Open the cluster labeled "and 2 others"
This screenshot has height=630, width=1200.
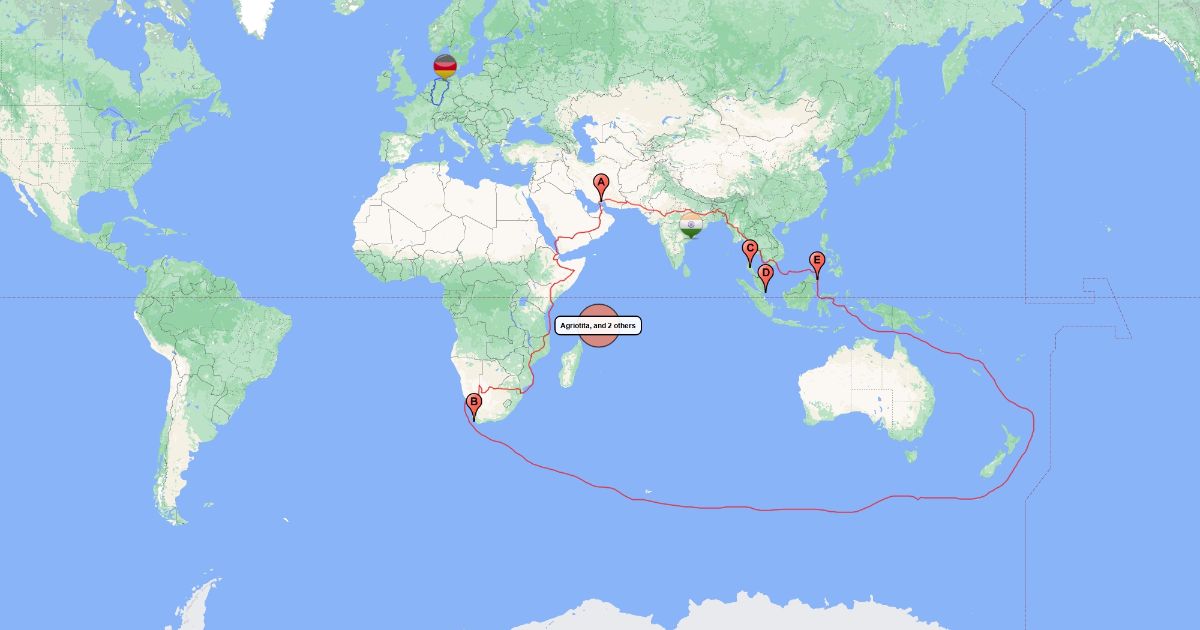point(599,326)
